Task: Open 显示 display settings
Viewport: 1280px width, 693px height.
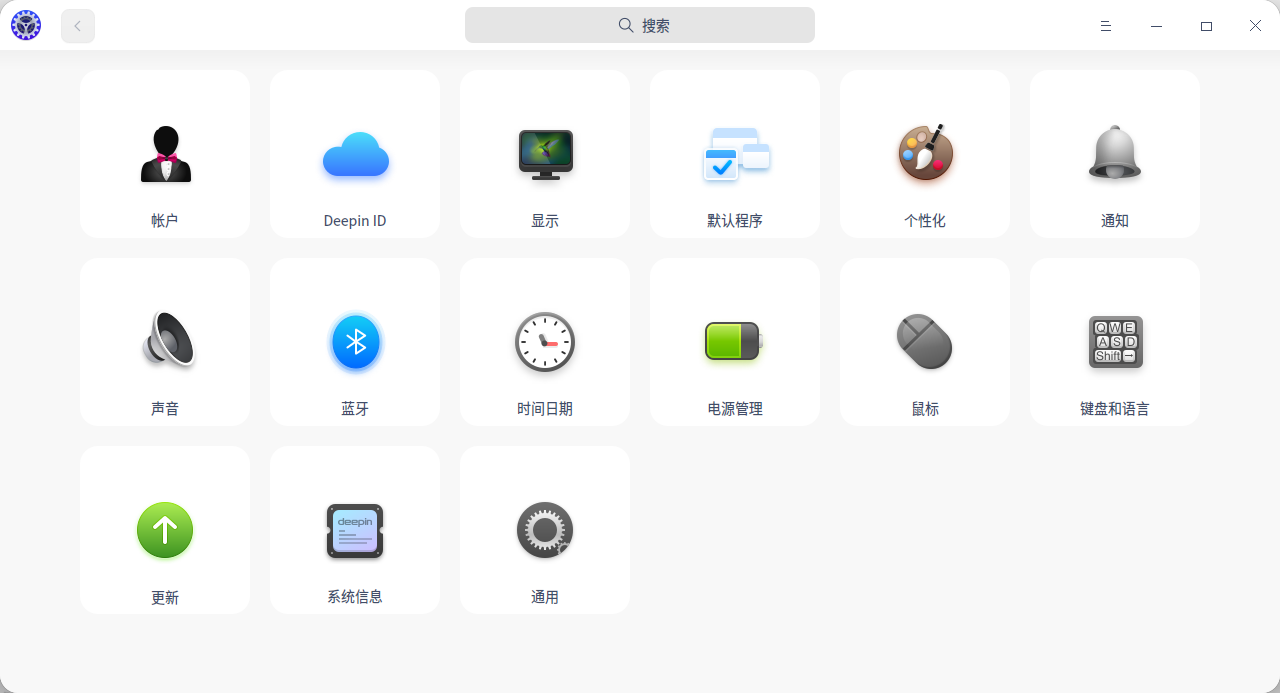Action: 545,155
